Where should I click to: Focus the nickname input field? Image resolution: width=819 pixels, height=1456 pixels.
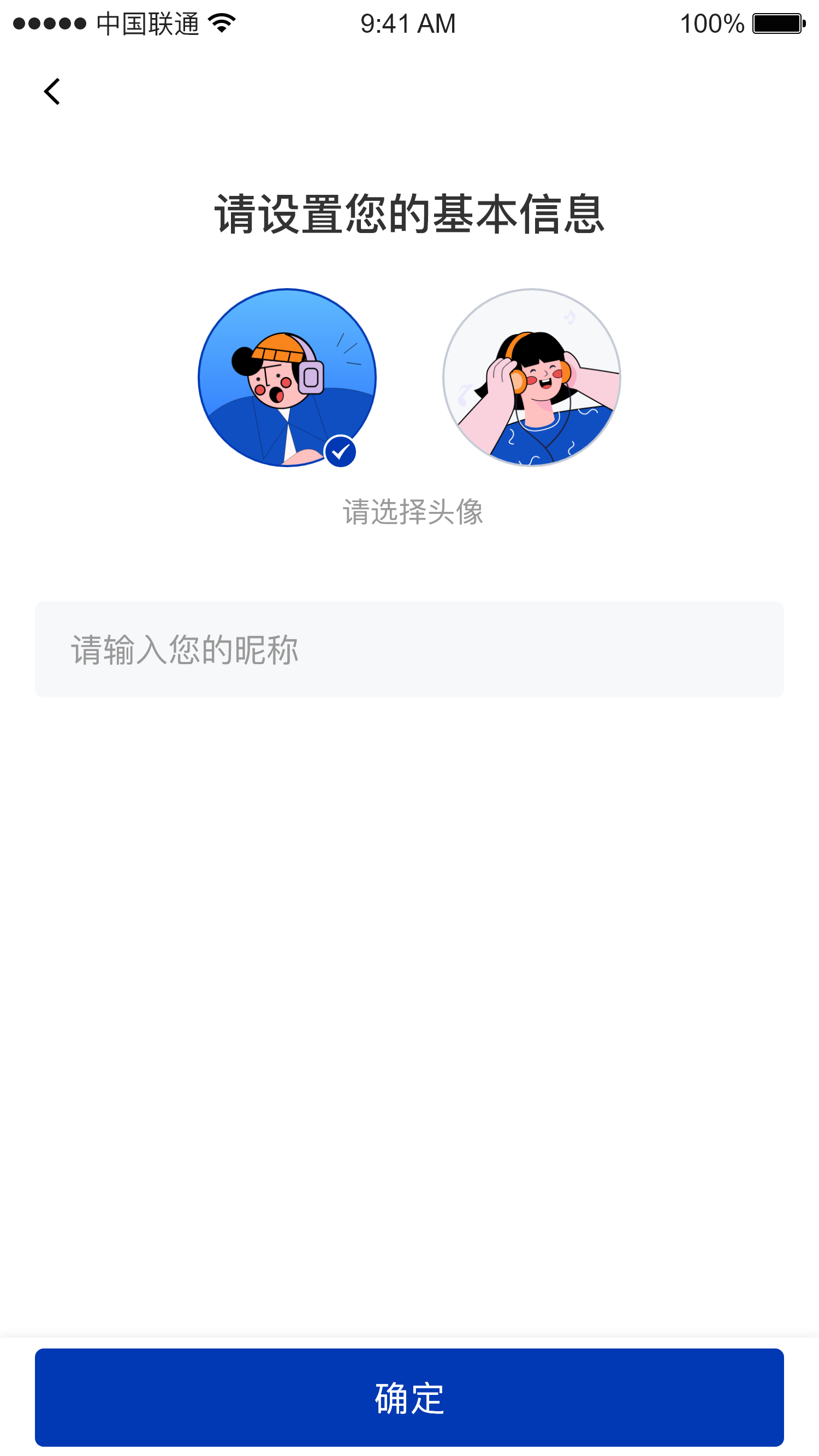pos(409,649)
